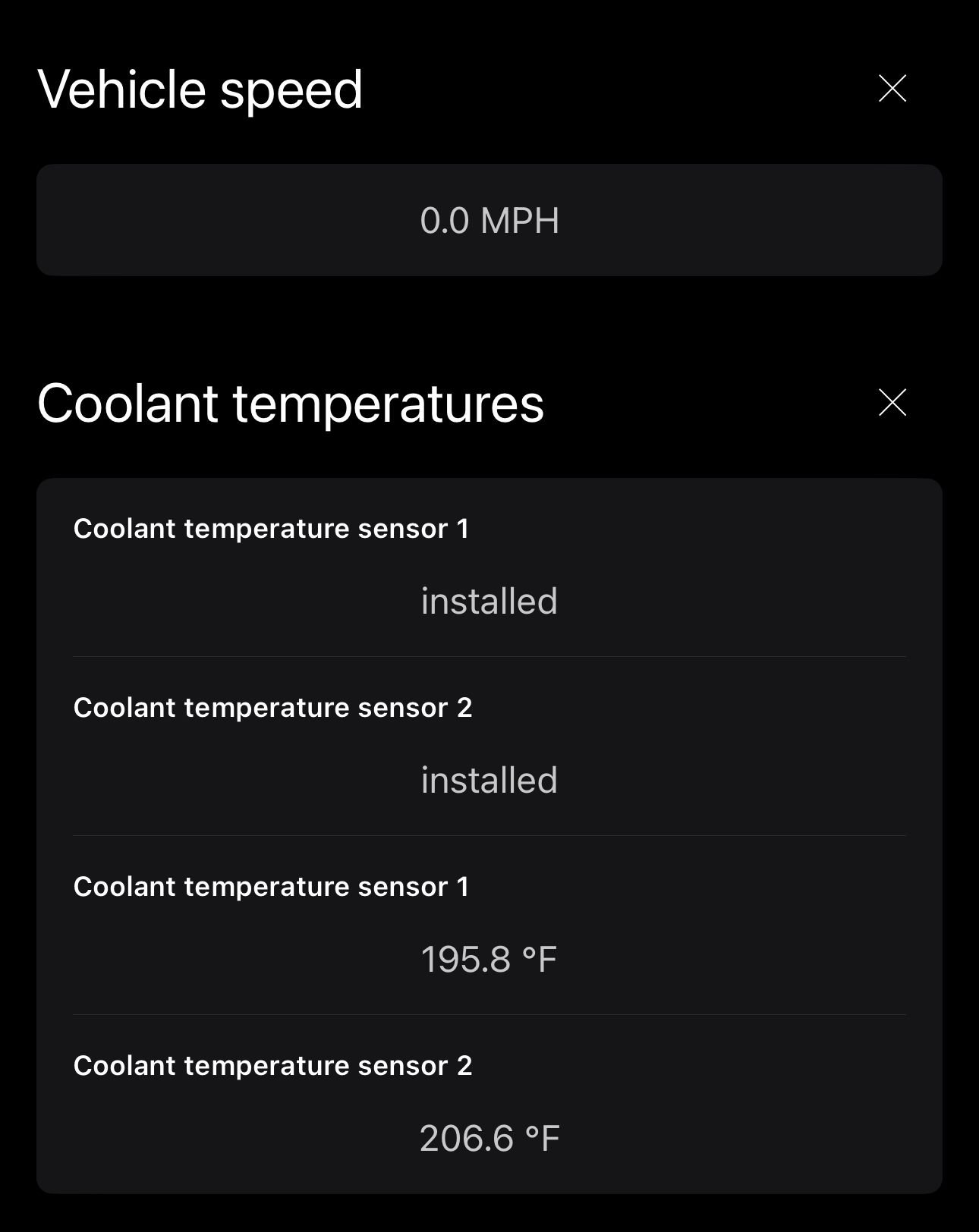The image size is (979, 1232).
Task: Click the sensor 1 temperature label
Action: pyautogui.click(x=273, y=886)
